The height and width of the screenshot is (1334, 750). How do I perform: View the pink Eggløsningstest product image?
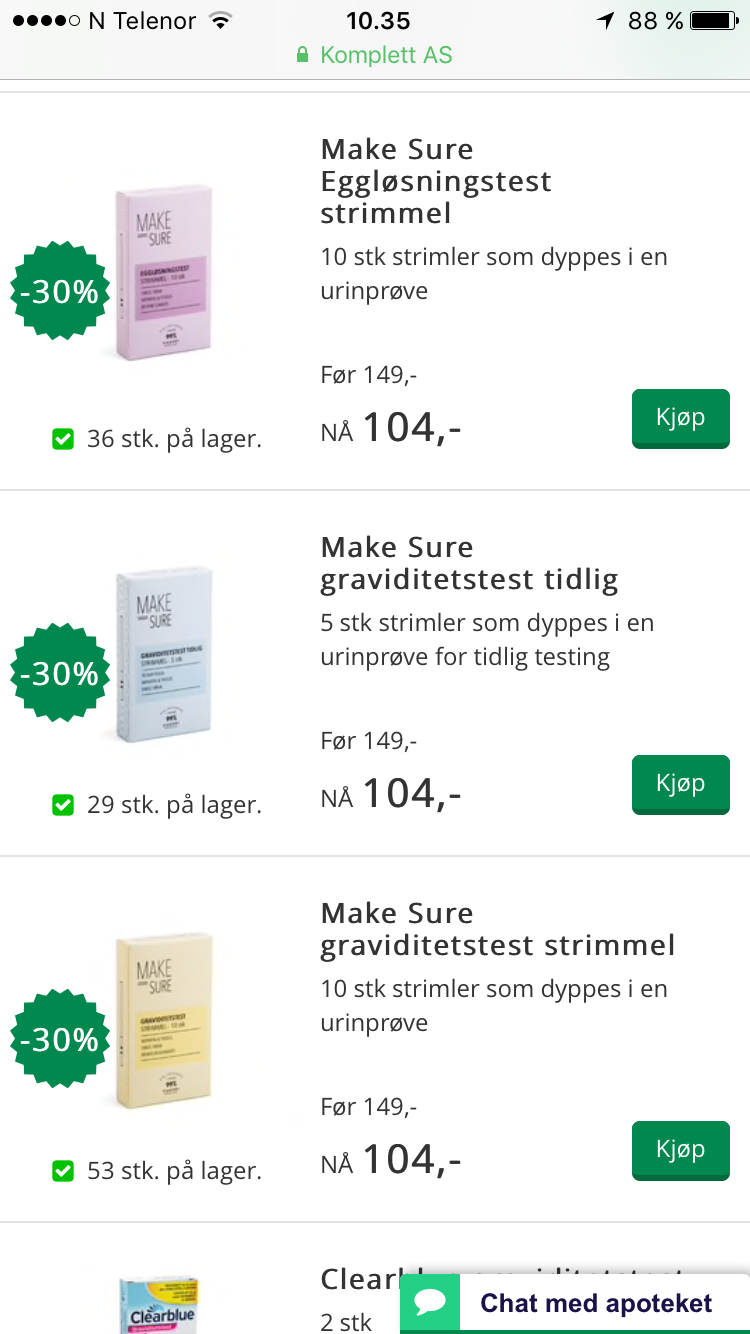click(x=163, y=272)
